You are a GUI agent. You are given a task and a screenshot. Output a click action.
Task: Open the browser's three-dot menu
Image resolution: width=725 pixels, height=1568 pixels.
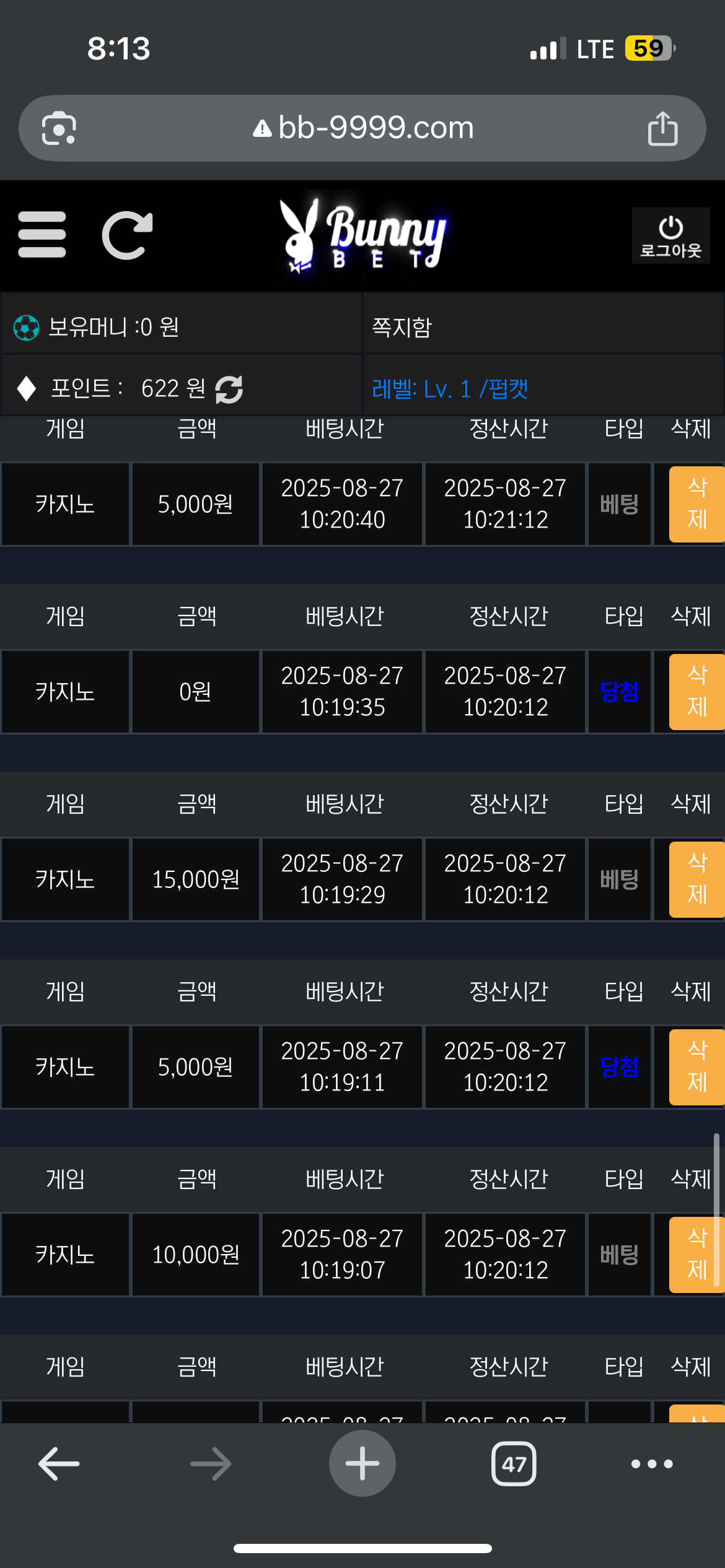tap(652, 1464)
